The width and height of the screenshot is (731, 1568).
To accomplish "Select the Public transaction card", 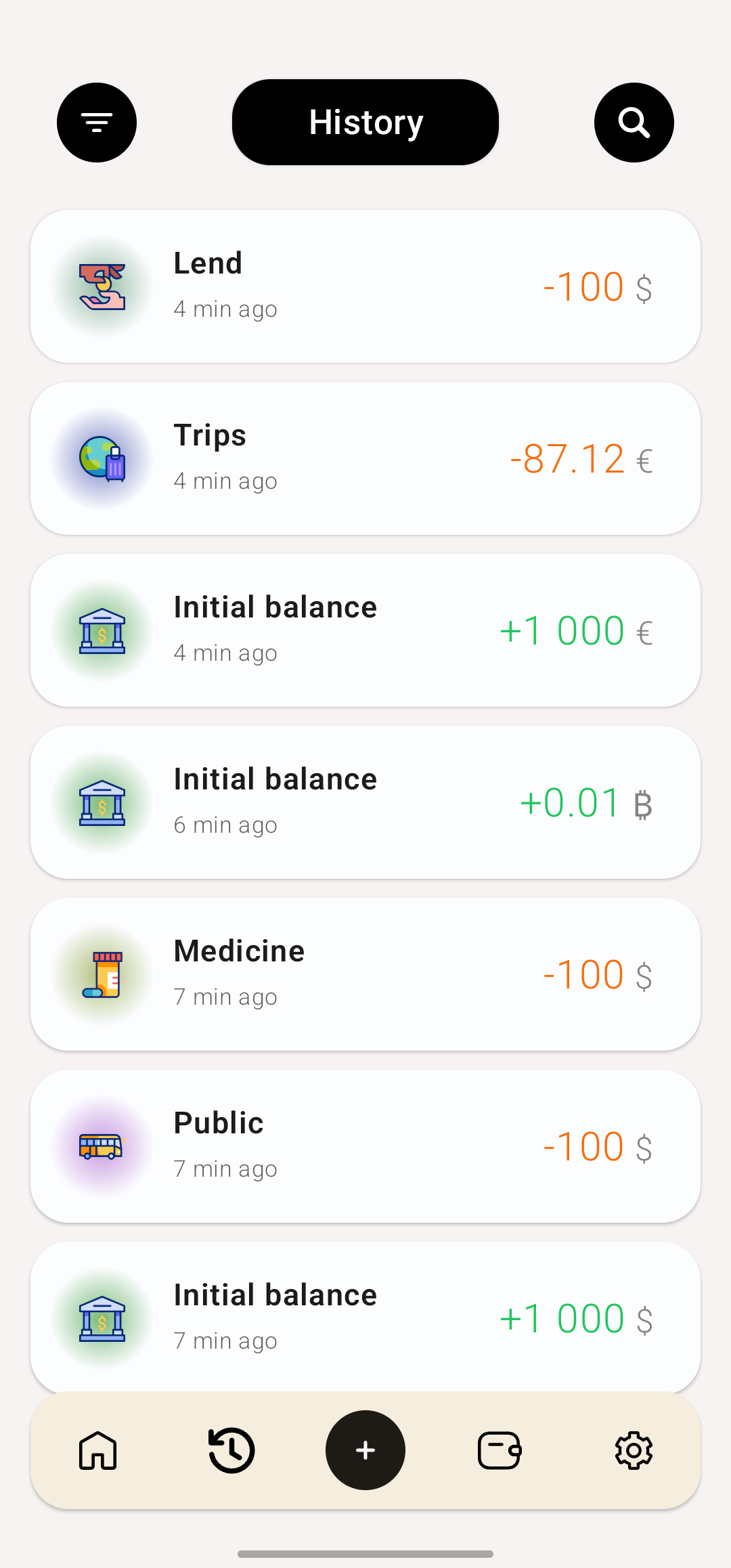I will (365, 1146).
